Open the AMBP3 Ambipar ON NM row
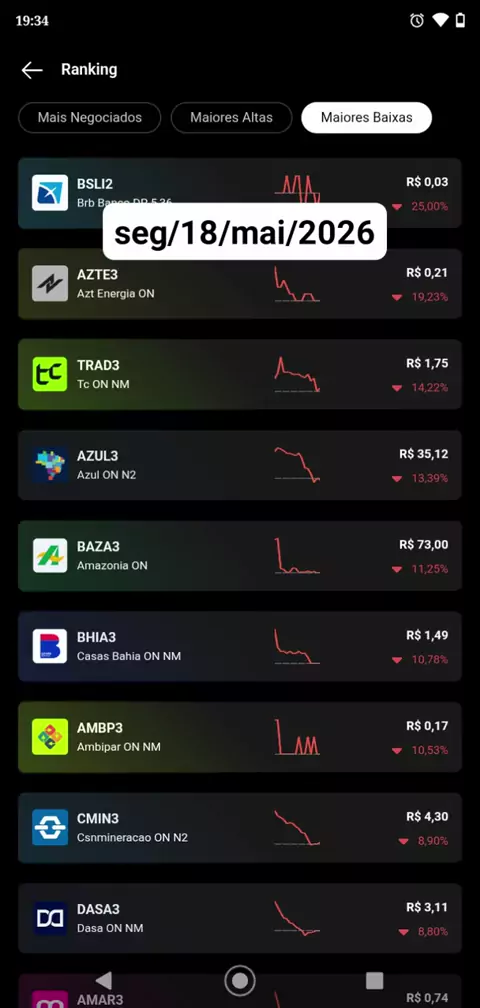Viewport: 480px width, 1008px height. coord(240,737)
